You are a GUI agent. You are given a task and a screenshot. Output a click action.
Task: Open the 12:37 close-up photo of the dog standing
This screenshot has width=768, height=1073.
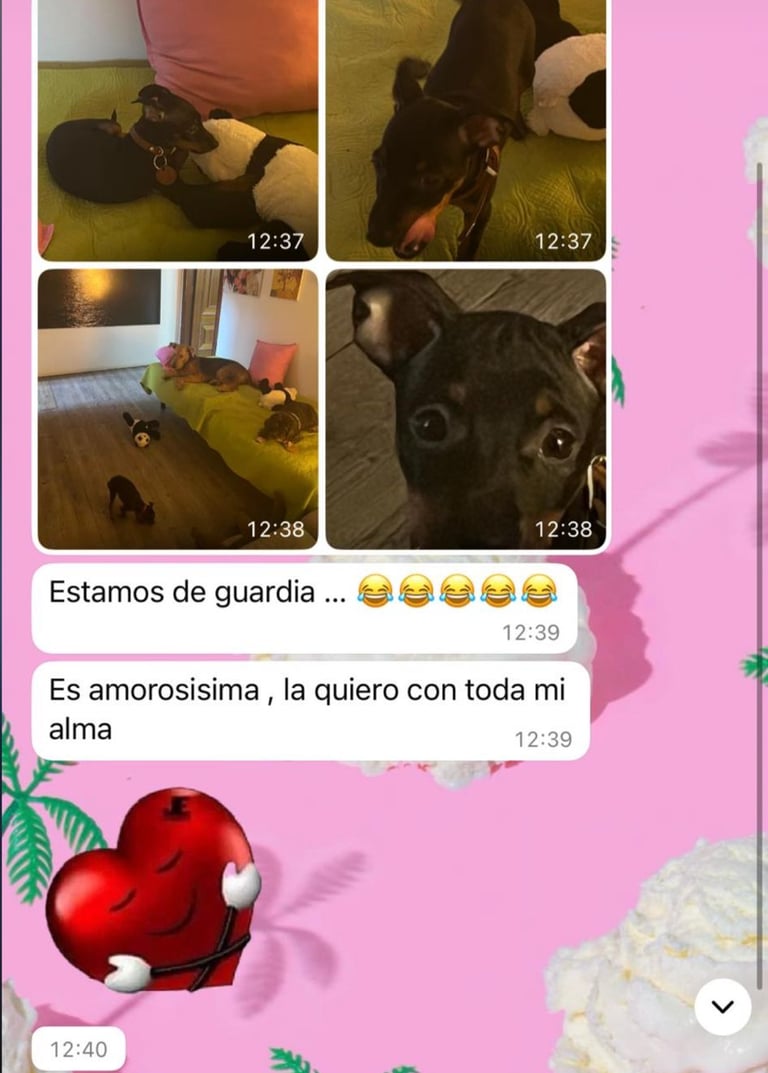click(x=466, y=130)
